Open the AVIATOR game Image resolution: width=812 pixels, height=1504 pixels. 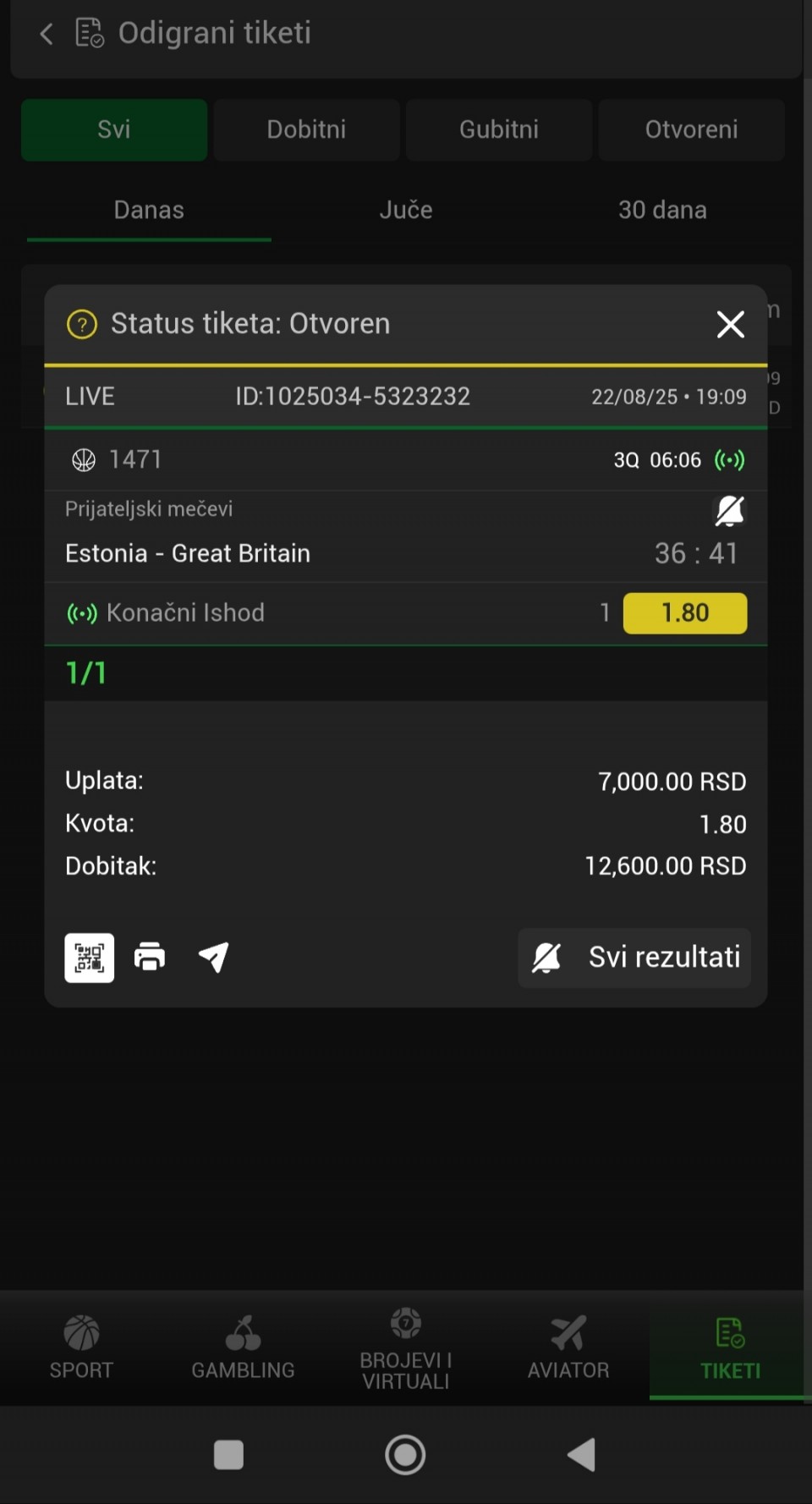[568, 1348]
